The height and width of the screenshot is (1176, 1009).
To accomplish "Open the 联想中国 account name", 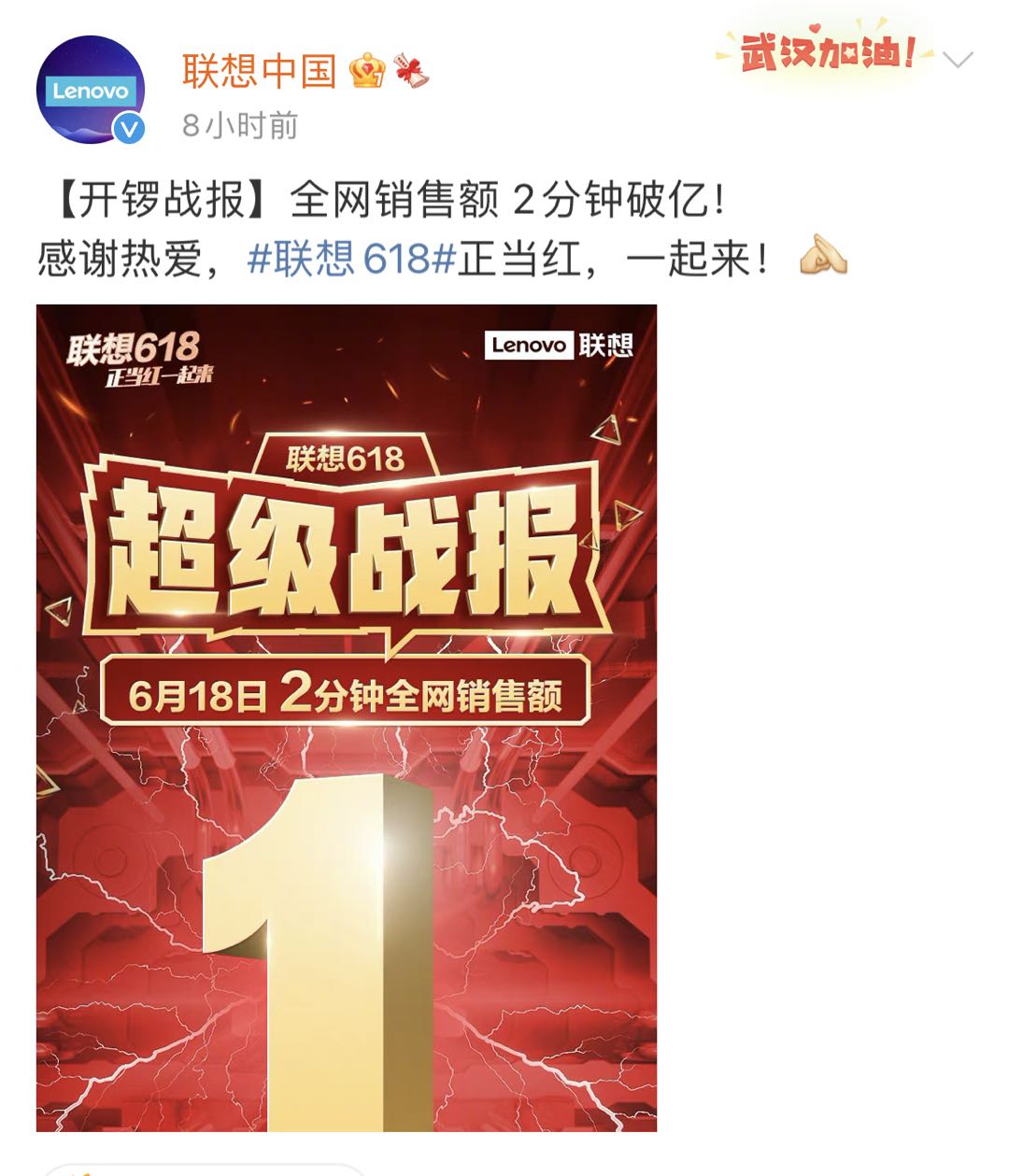I will pos(259,70).
